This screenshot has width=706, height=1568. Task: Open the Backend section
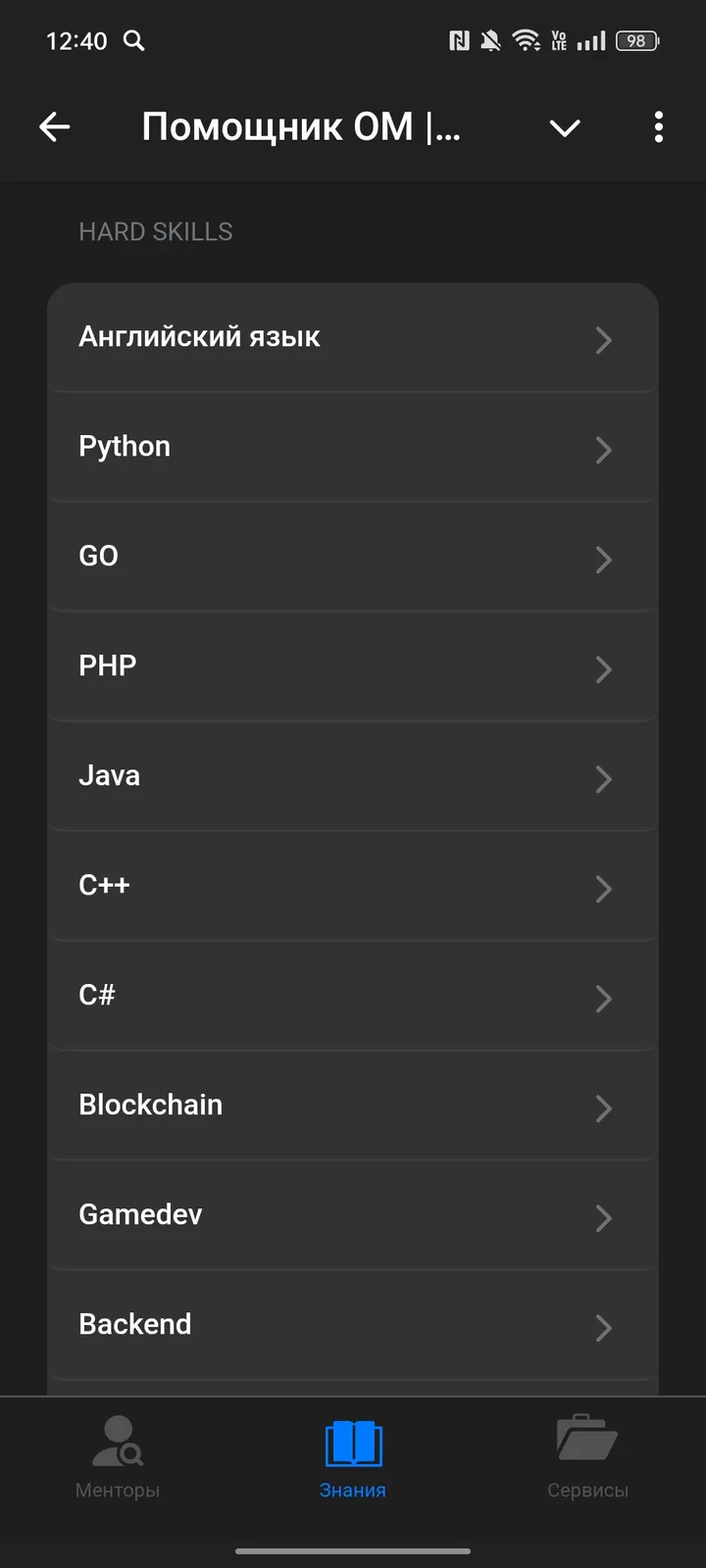(353, 1325)
